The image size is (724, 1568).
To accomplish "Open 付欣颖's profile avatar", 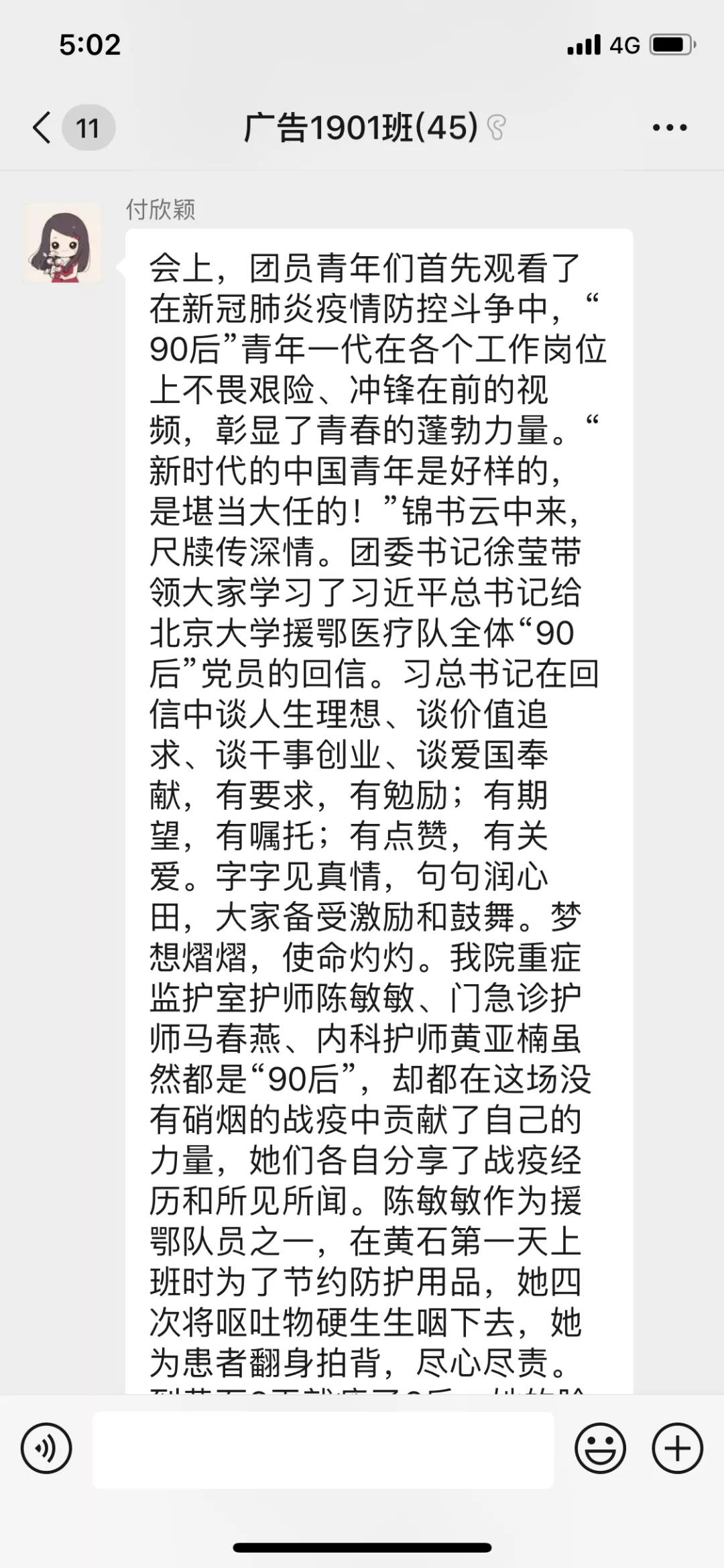I will (x=62, y=243).
